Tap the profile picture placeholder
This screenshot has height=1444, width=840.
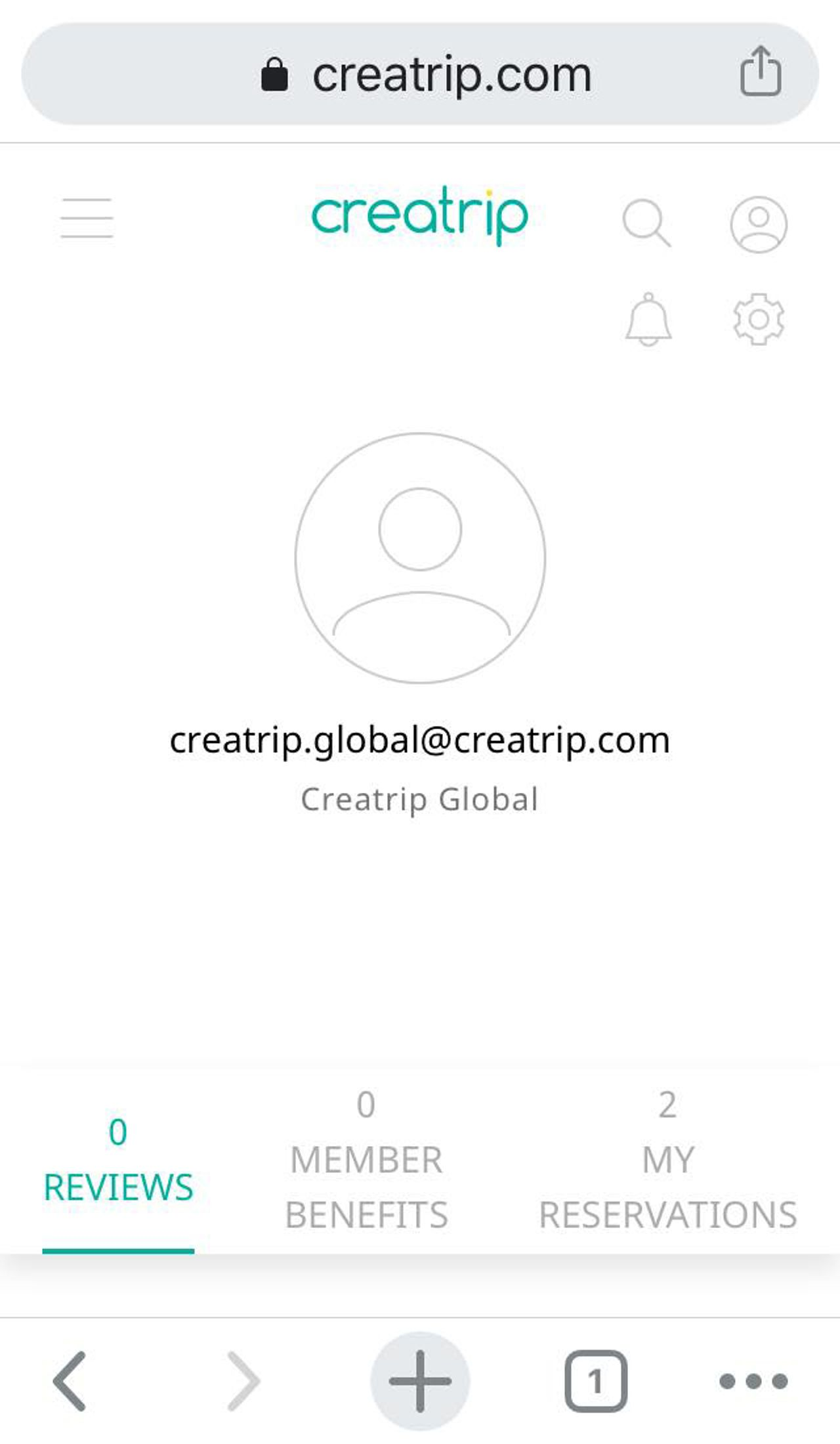420,558
